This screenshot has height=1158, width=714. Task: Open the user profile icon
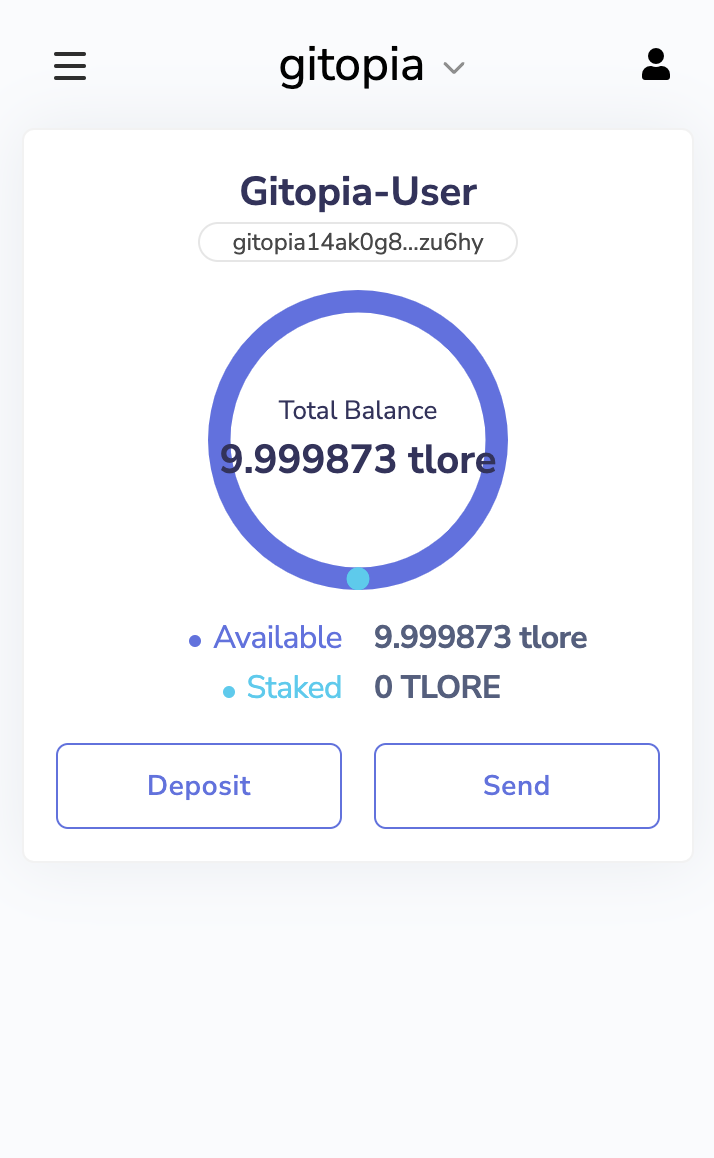click(x=656, y=65)
